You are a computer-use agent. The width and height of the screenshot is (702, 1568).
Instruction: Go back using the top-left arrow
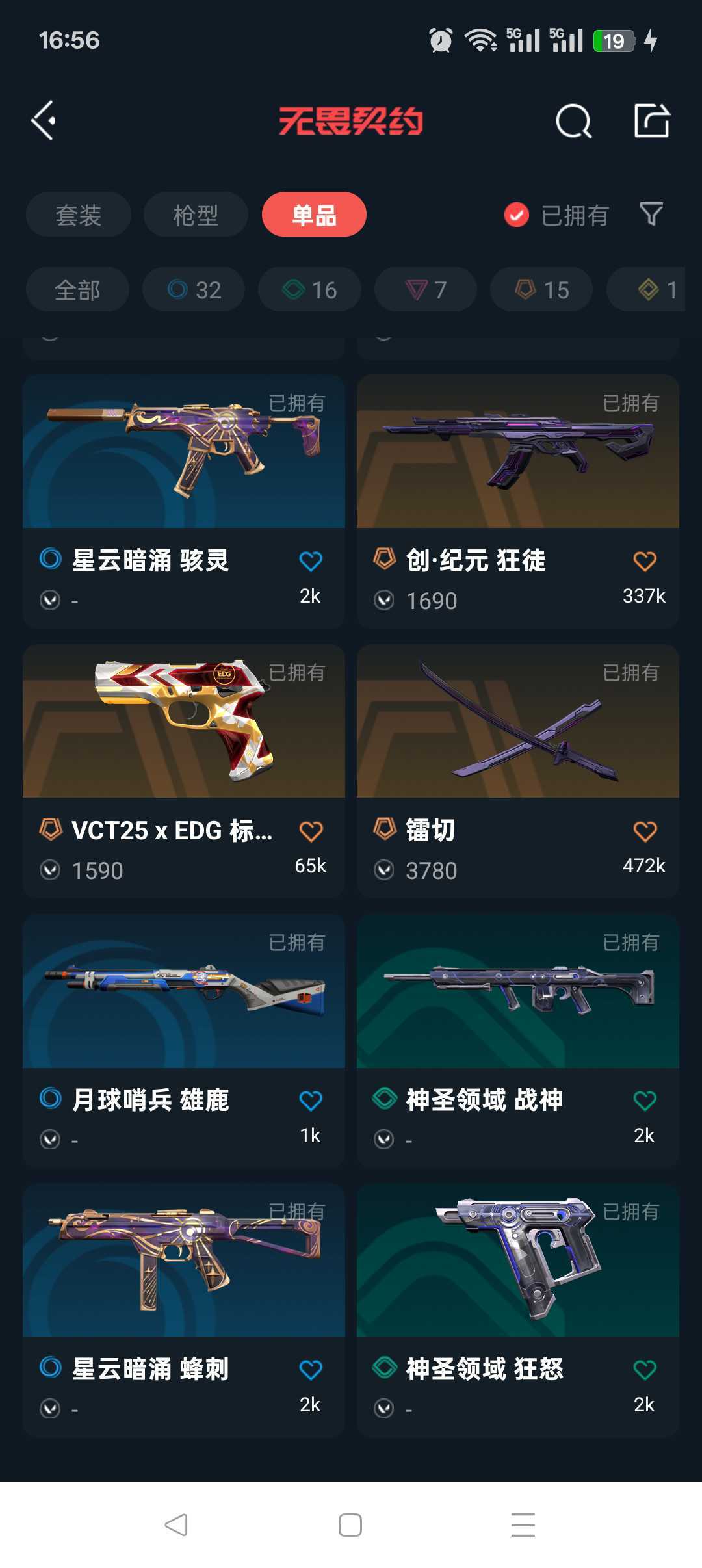44,120
